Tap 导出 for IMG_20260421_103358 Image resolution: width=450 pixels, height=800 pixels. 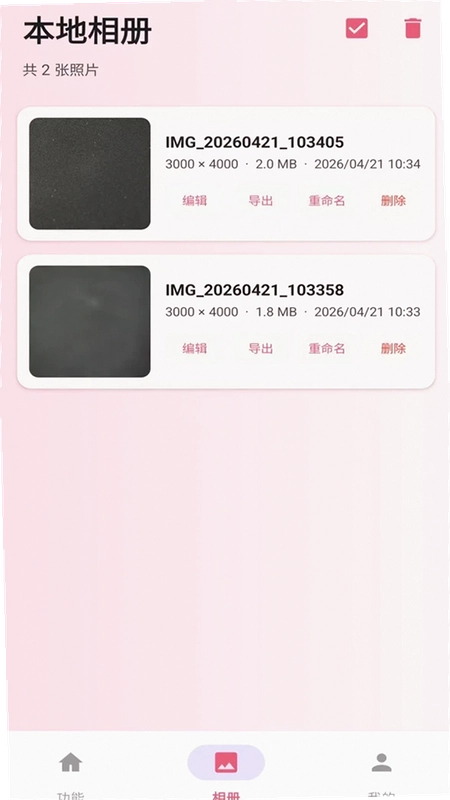pos(261,348)
